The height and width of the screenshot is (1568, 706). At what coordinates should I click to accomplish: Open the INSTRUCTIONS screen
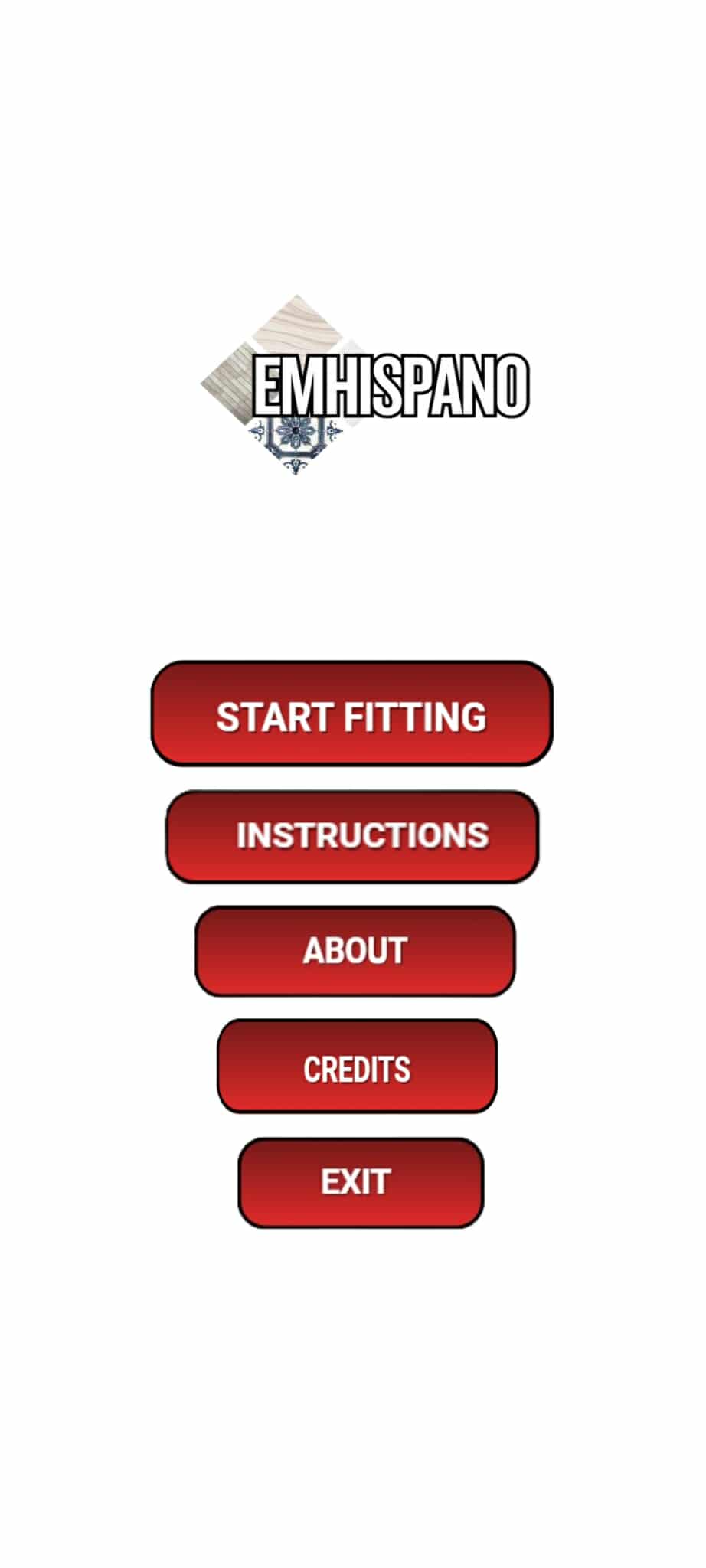[x=352, y=835]
